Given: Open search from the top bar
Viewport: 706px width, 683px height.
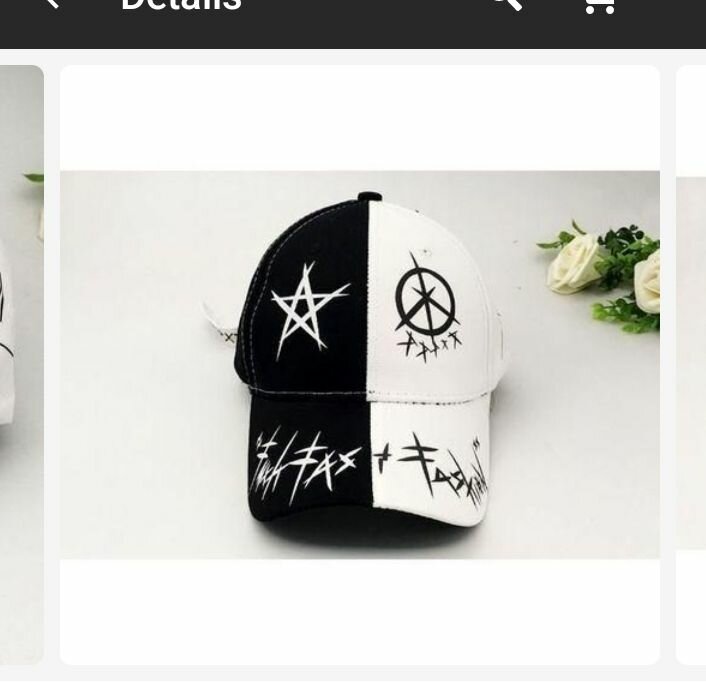Looking at the screenshot, I should (x=506, y=4).
